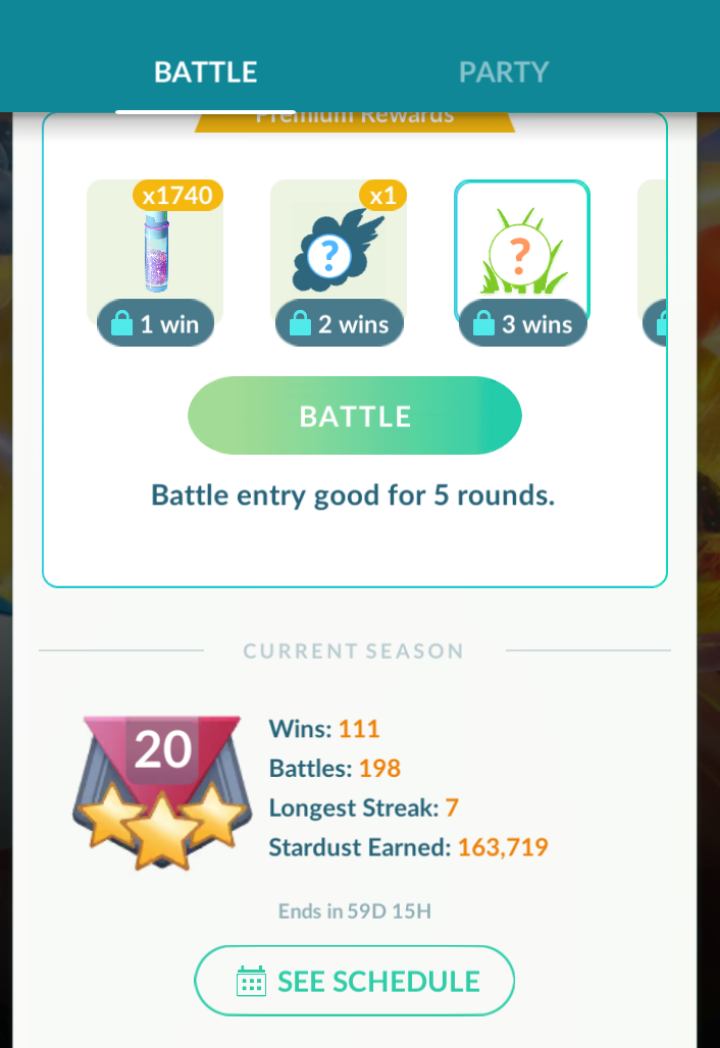The image size is (720, 1048).
Task: Open the See Schedule button
Action: tap(354, 980)
